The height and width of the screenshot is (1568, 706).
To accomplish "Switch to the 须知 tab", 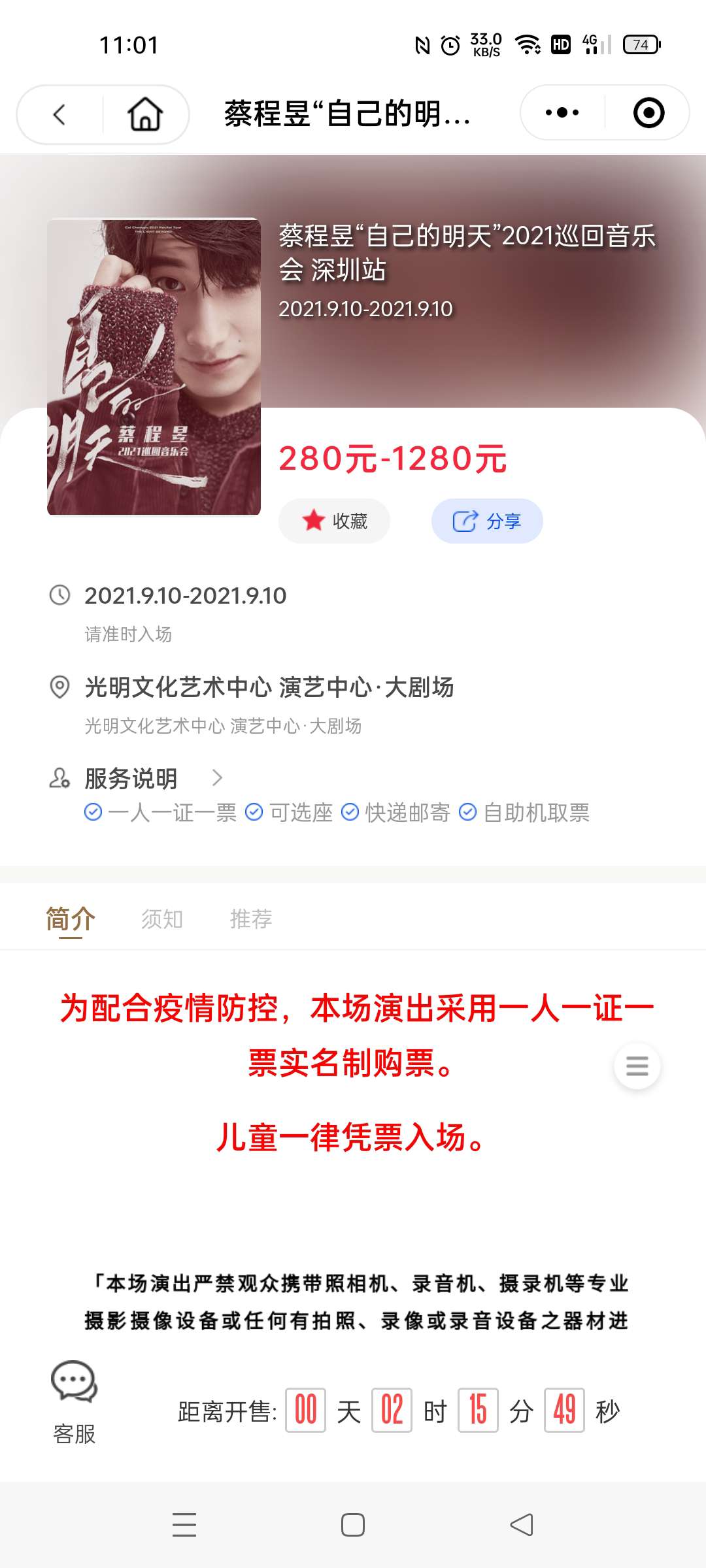I will (x=162, y=919).
